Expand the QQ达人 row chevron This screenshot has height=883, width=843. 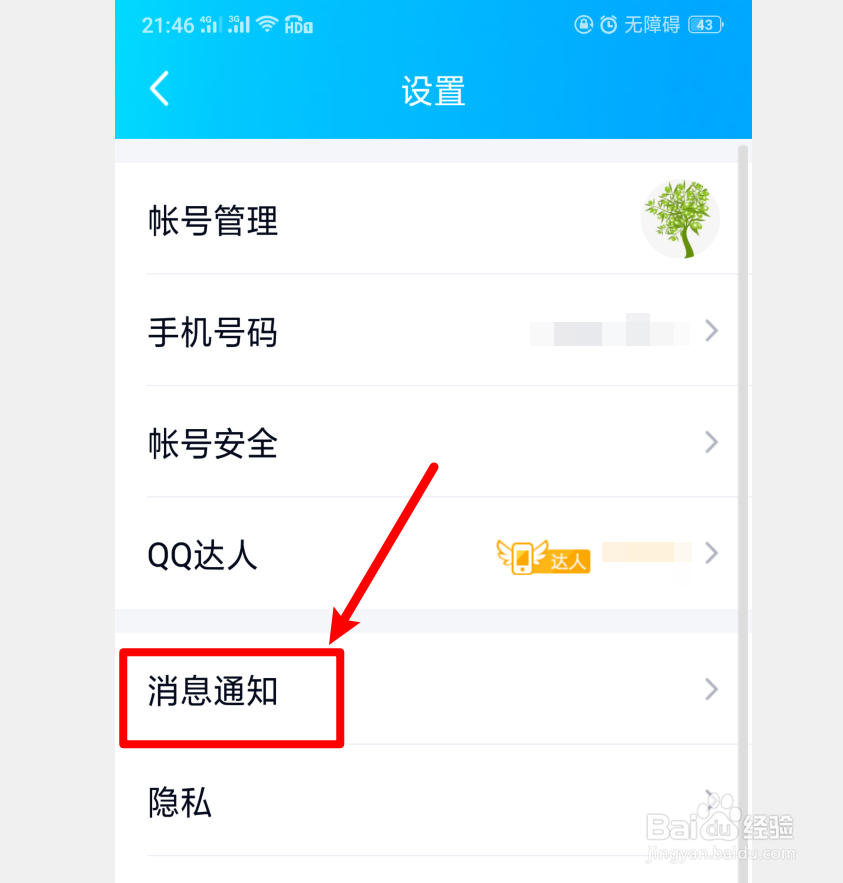(x=711, y=553)
